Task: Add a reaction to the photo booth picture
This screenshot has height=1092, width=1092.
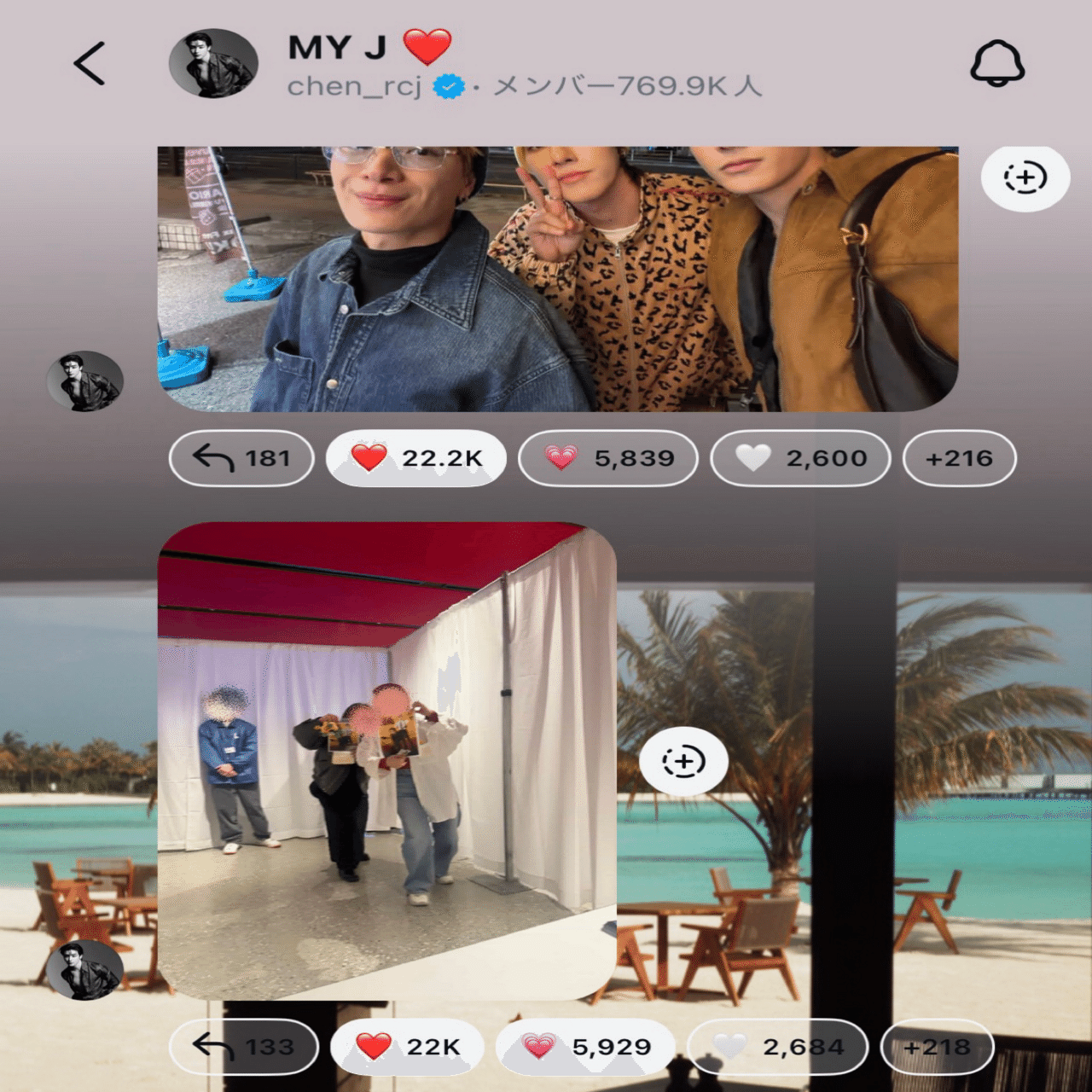Action: tap(683, 761)
